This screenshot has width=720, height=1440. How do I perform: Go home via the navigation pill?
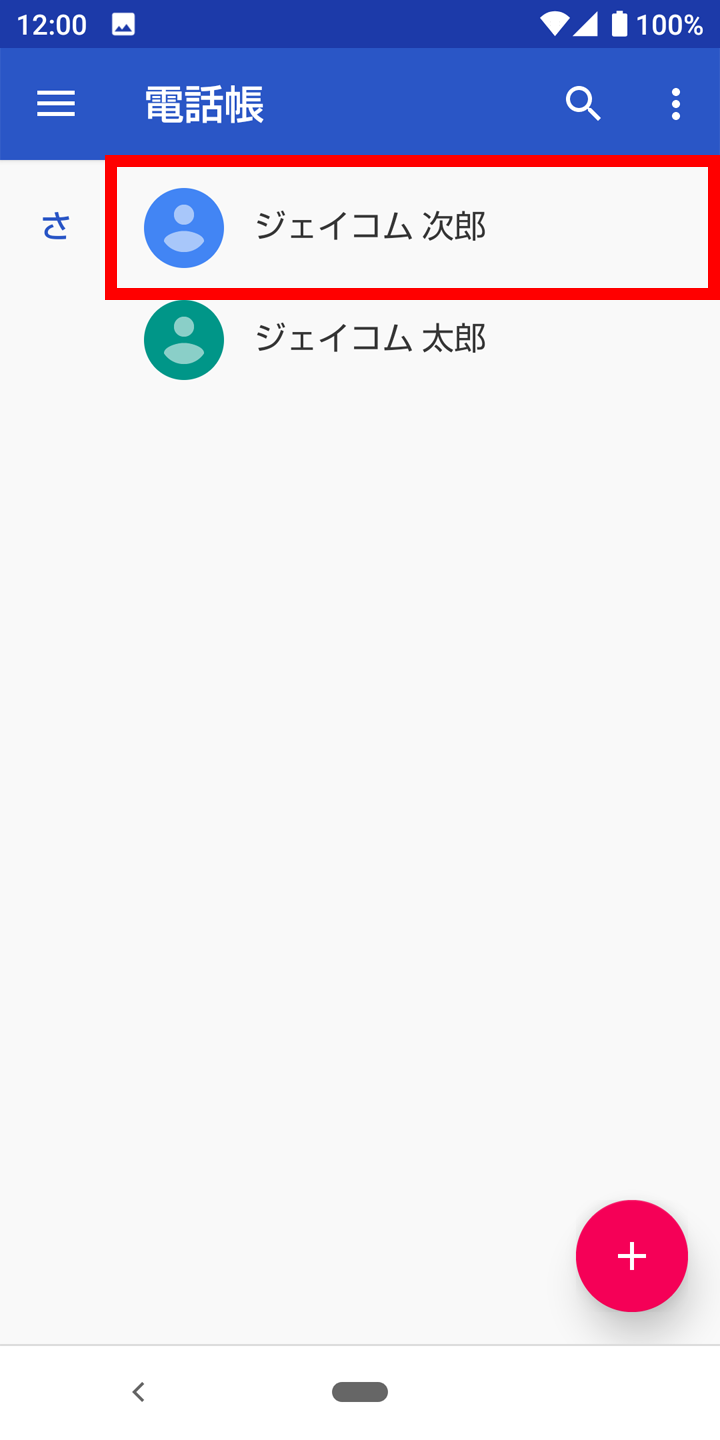tap(360, 1391)
